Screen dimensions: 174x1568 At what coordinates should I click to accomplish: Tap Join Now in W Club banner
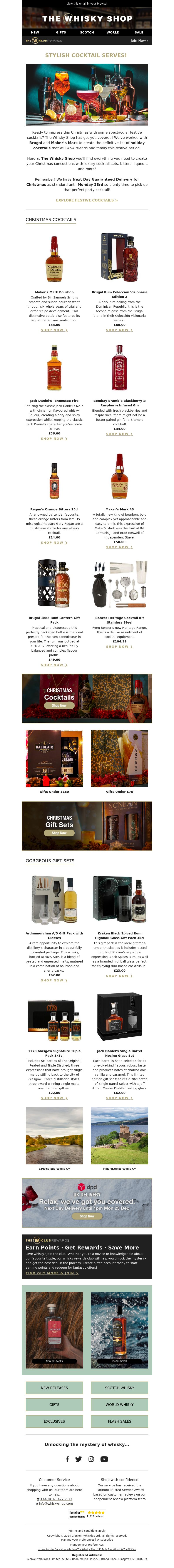[x=139, y=41]
